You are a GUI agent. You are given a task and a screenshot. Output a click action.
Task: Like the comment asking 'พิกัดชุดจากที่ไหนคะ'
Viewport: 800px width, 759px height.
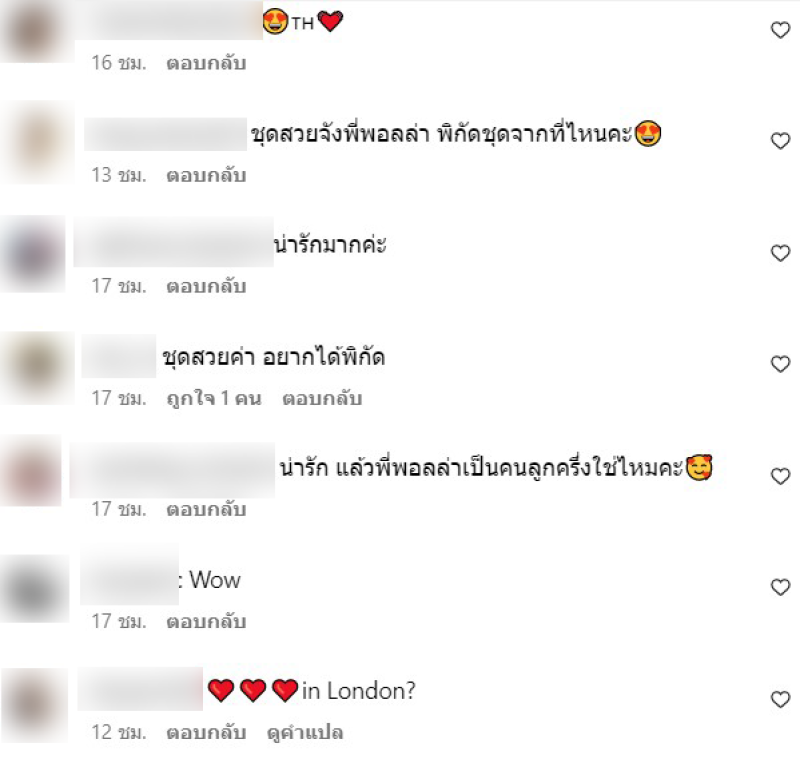coord(780,142)
